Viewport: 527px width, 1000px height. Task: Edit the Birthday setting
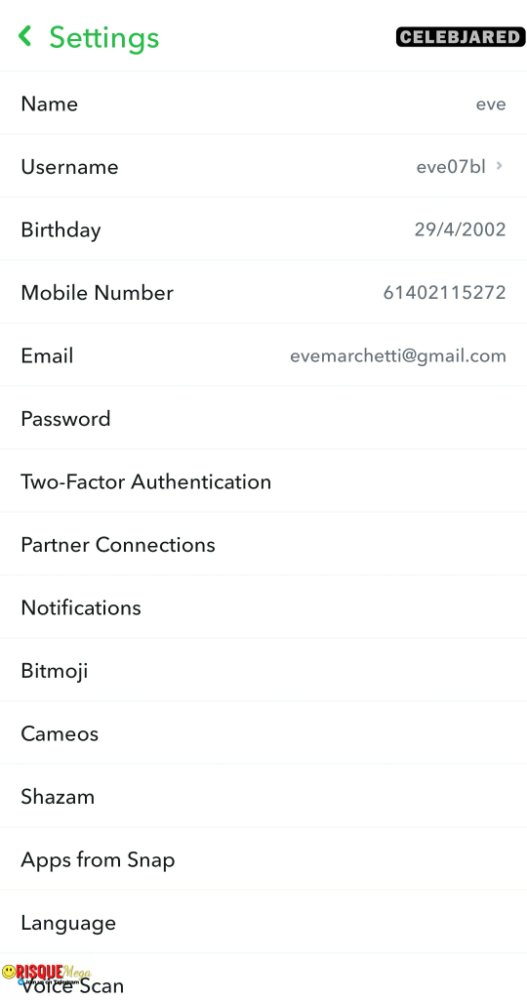[x=264, y=230]
